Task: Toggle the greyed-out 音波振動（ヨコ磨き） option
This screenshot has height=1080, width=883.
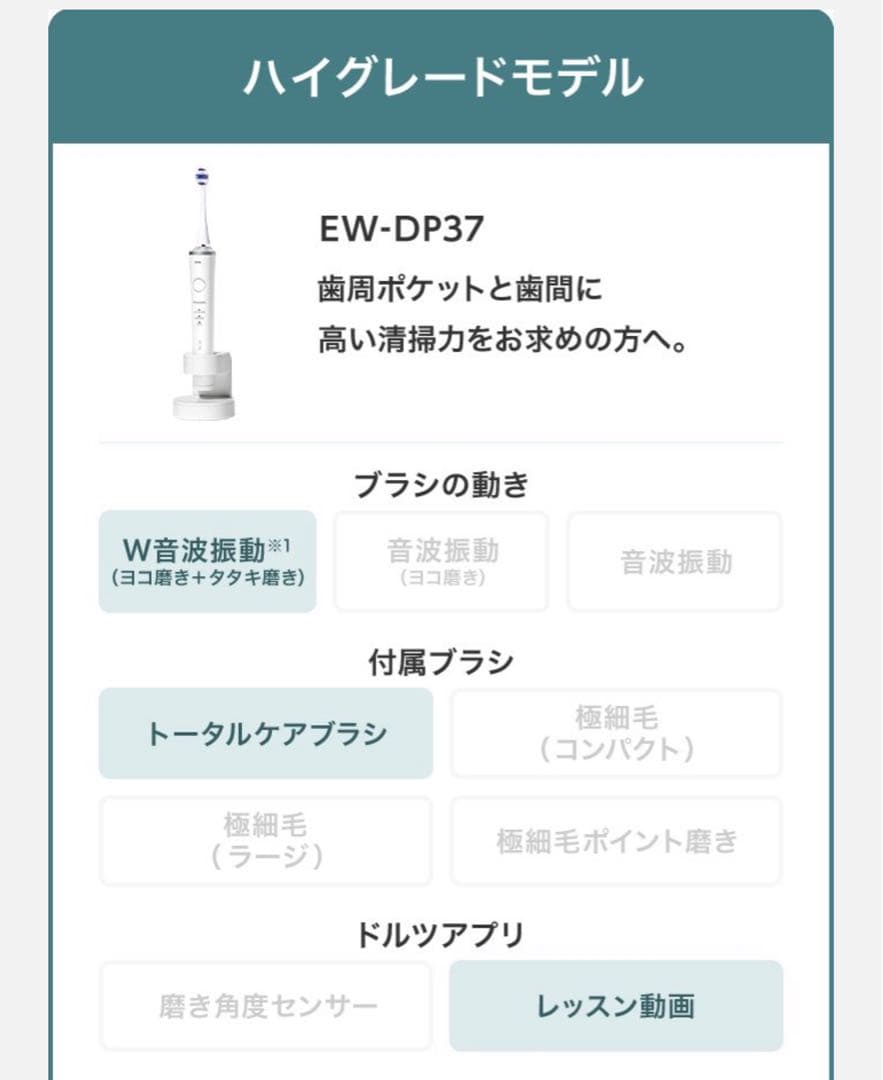Action: tap(440, 561)
